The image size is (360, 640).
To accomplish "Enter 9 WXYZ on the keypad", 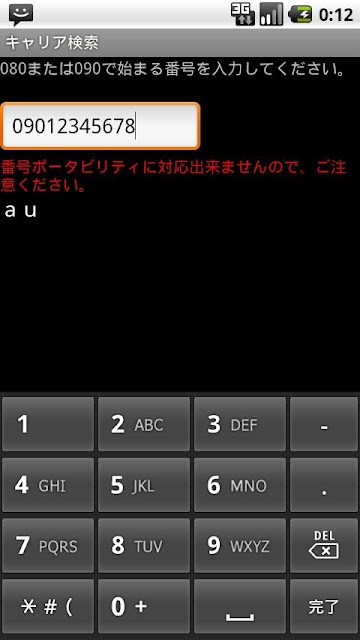I will [x=240, y=546].
